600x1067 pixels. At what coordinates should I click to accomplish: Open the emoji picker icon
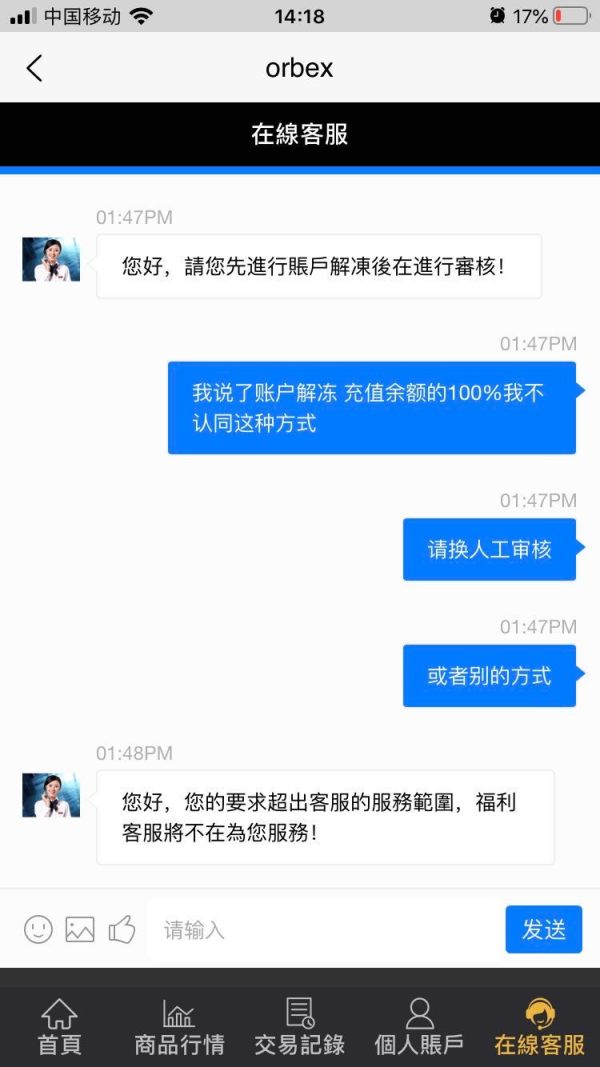click(38, 929)
